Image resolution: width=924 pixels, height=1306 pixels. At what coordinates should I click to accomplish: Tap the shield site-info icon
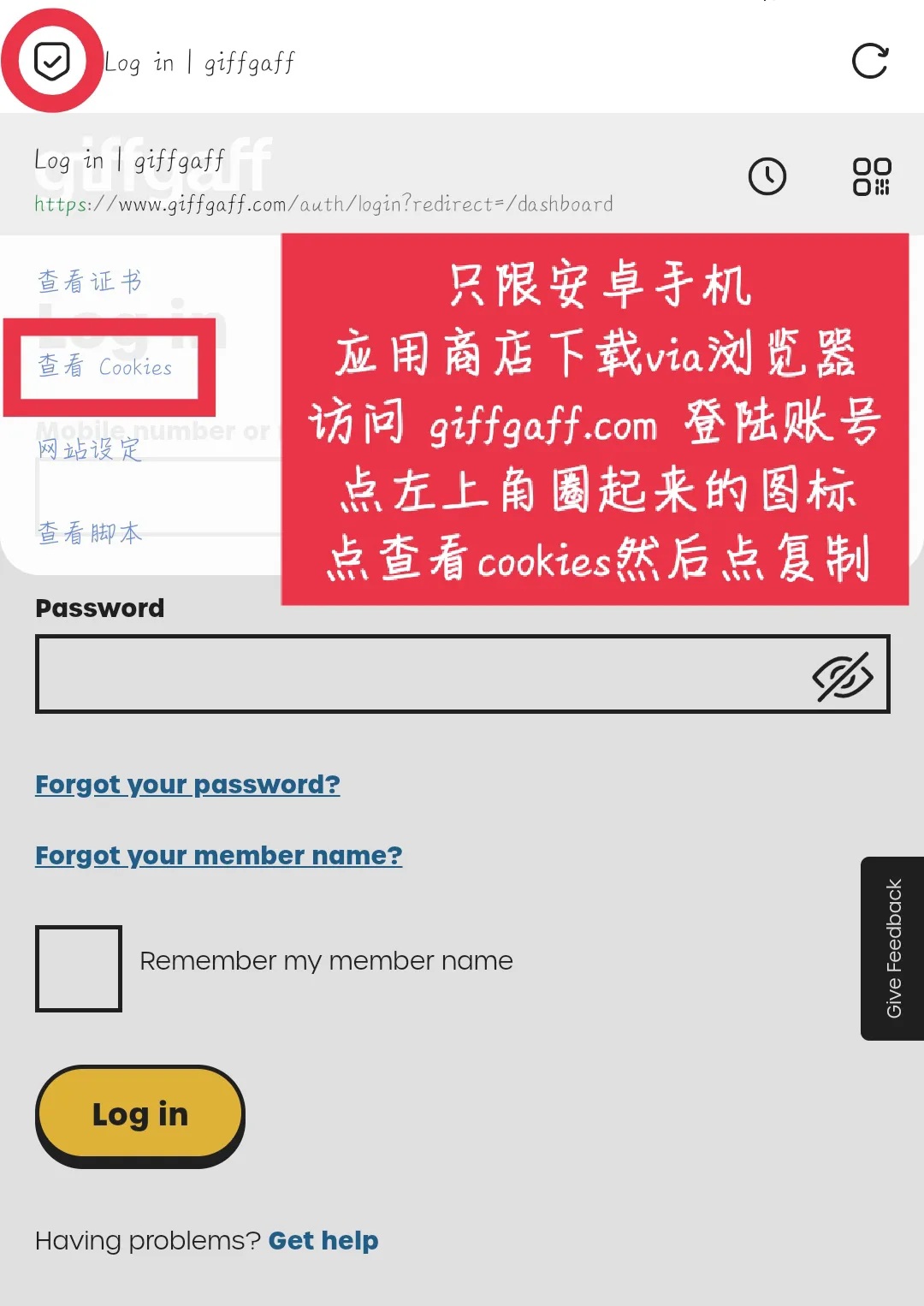(51, 61)
